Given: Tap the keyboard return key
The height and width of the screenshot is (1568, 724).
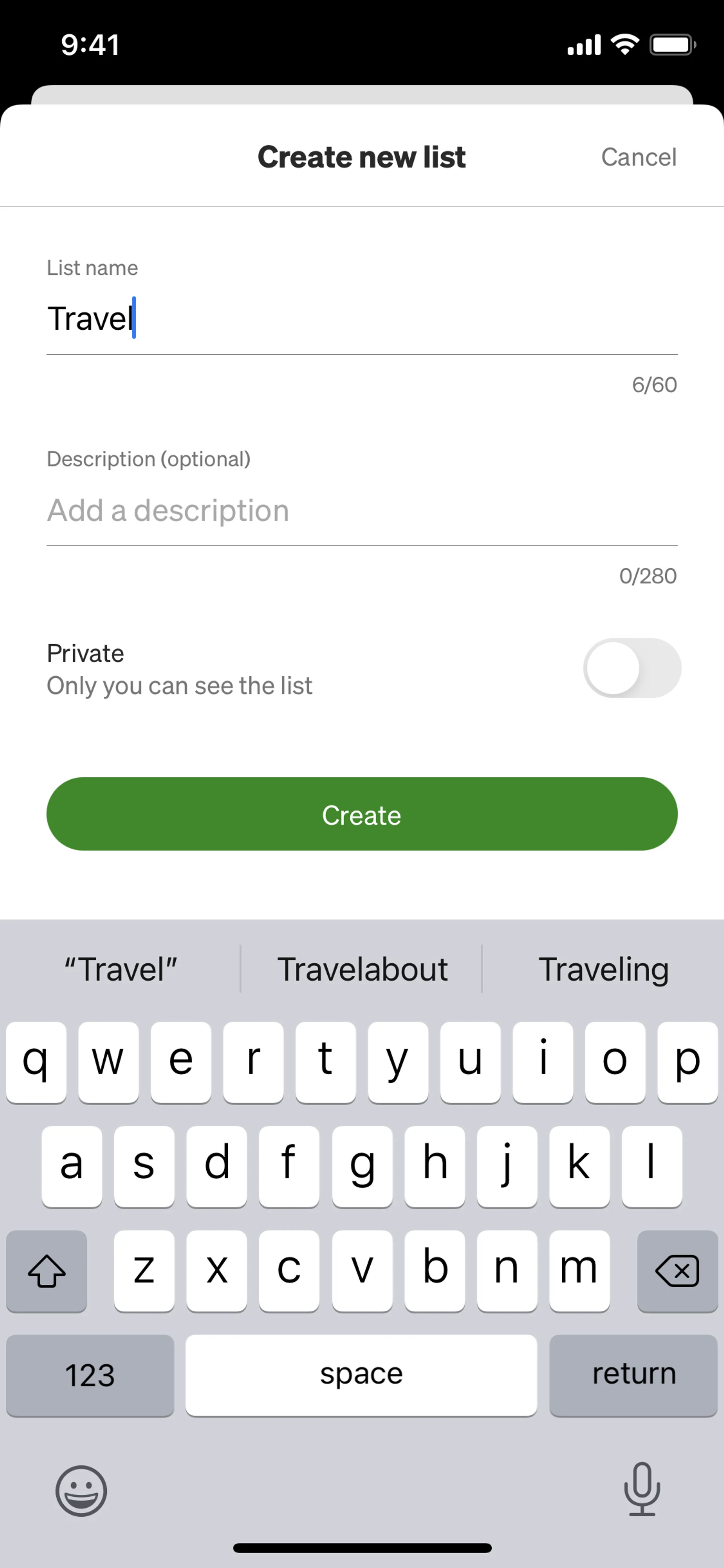Looking at the screenshot, I should coord(633,1374).
